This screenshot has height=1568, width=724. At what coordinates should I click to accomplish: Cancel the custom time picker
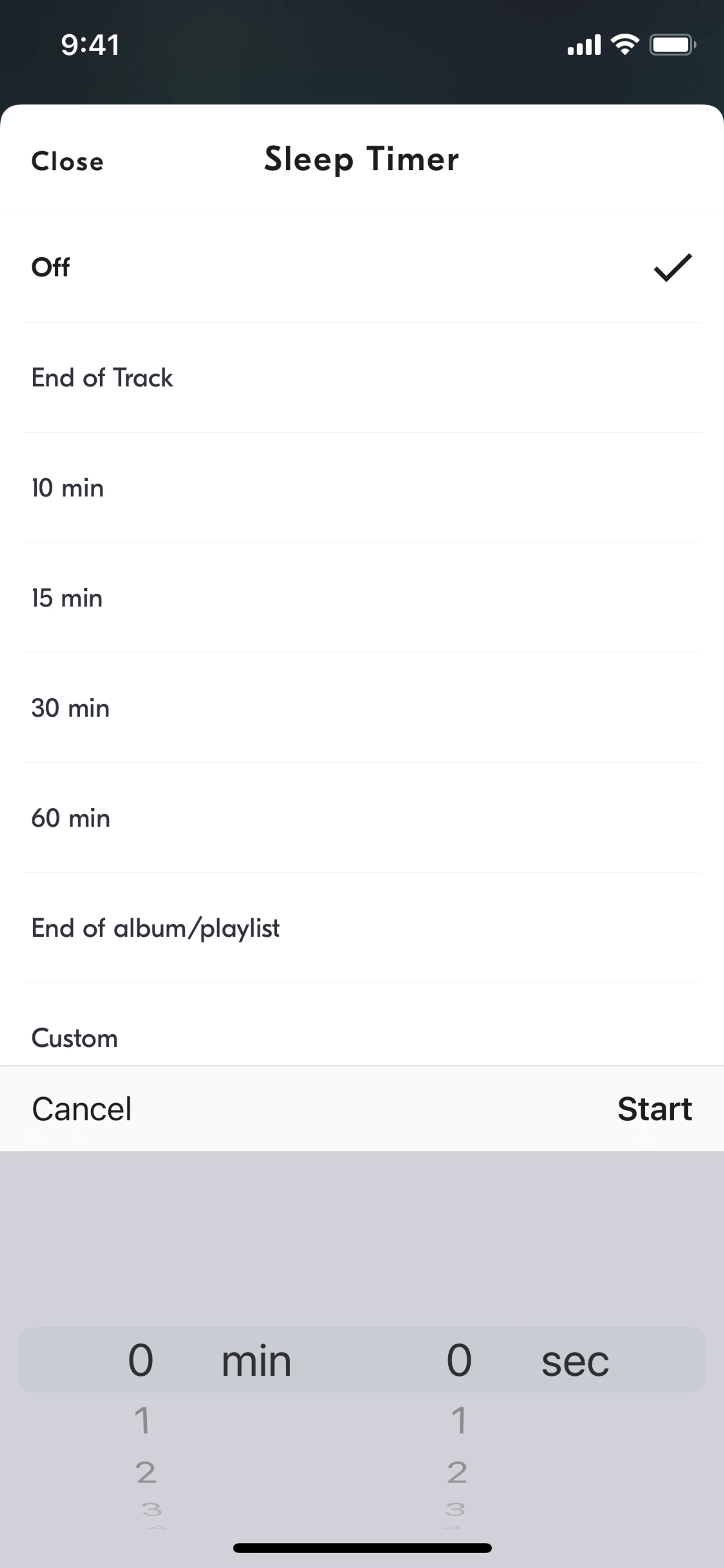81,1109
